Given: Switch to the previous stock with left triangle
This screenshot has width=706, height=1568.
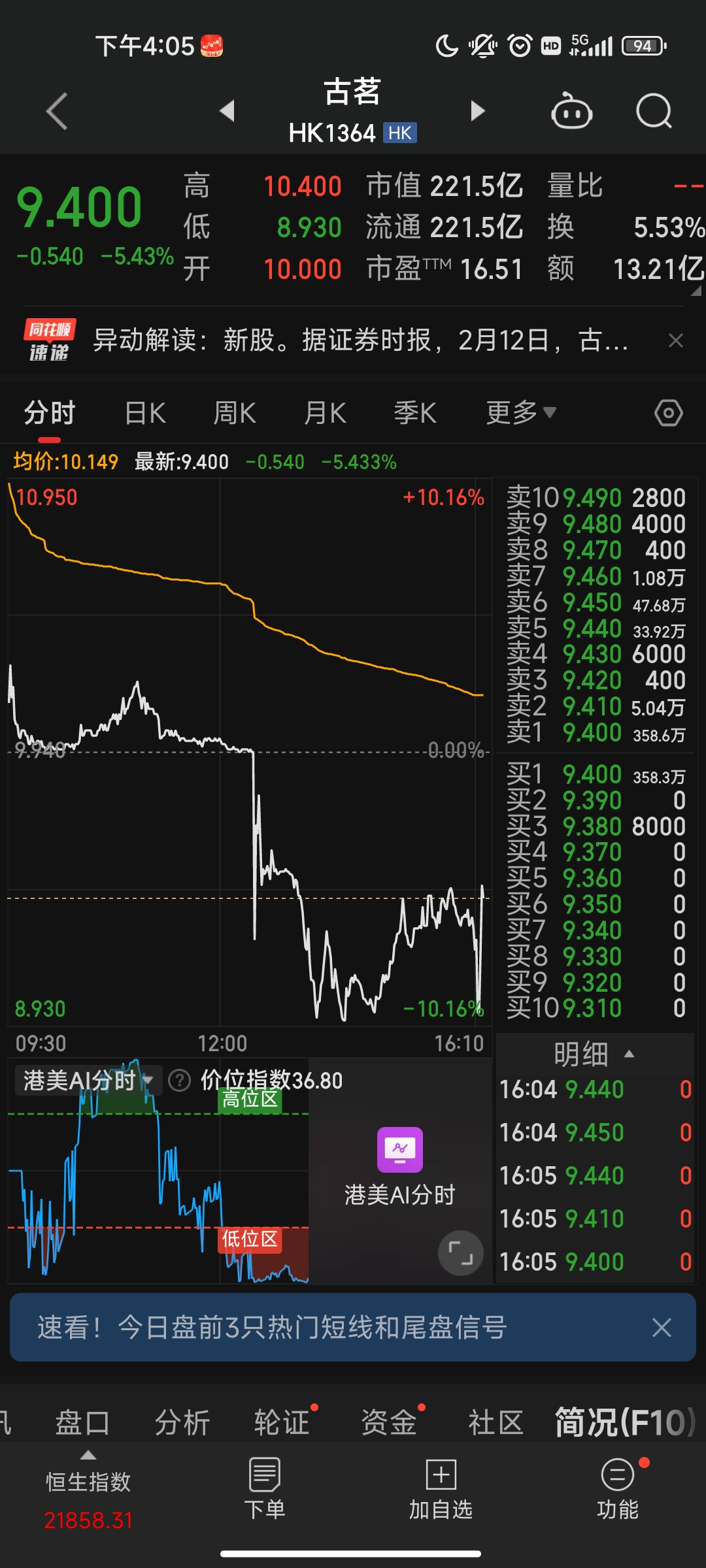Looking at the screenshot, I should point(227,110).
